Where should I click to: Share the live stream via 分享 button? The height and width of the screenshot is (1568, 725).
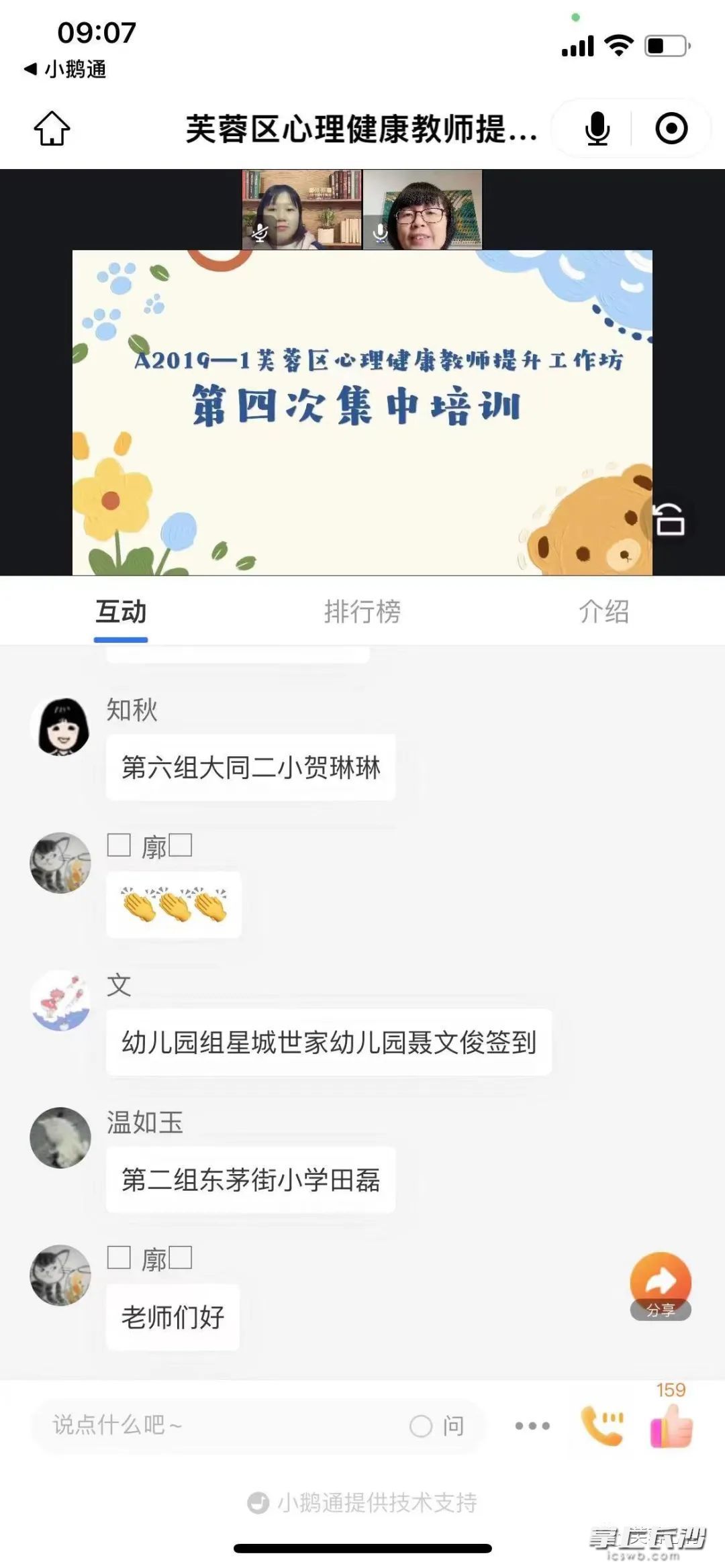click(661, 1286)
